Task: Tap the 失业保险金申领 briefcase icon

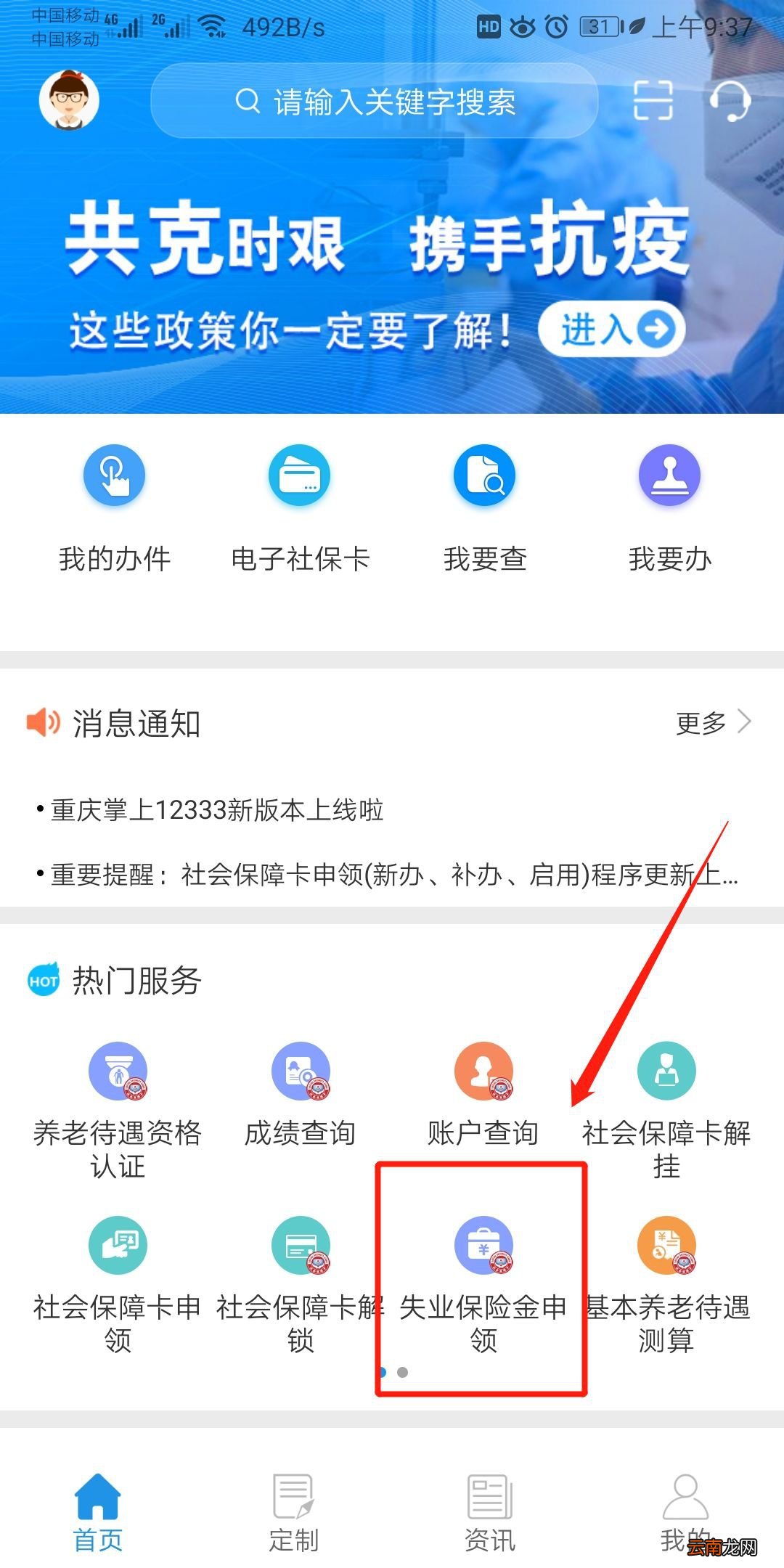Action: (x=485, y=1247)
